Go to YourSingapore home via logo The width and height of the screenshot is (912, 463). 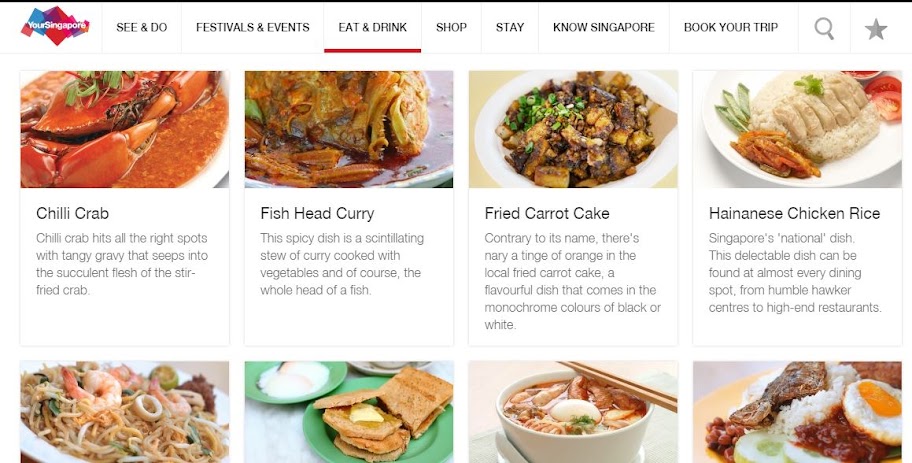[55, 27]
